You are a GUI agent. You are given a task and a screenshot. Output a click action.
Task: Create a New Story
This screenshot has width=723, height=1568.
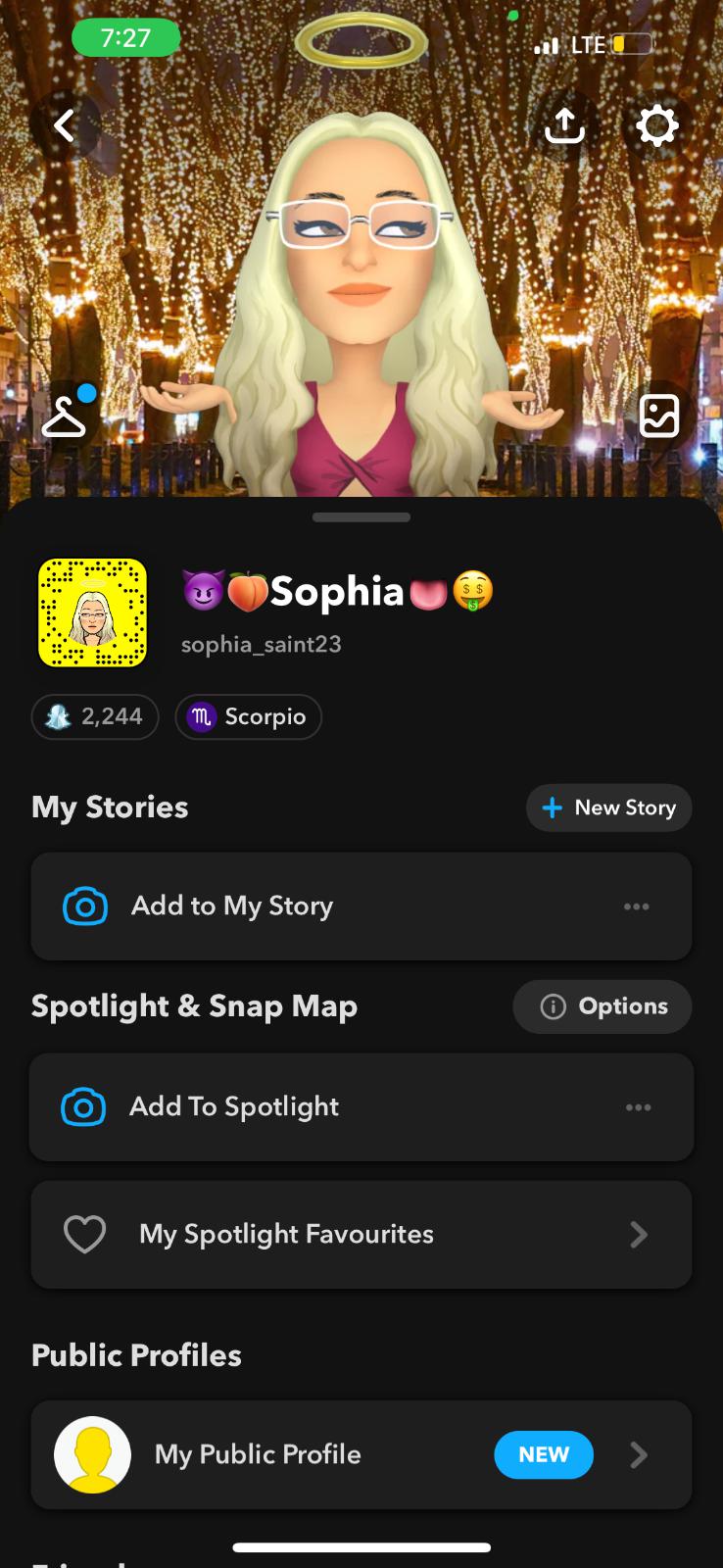click(608, 808)
